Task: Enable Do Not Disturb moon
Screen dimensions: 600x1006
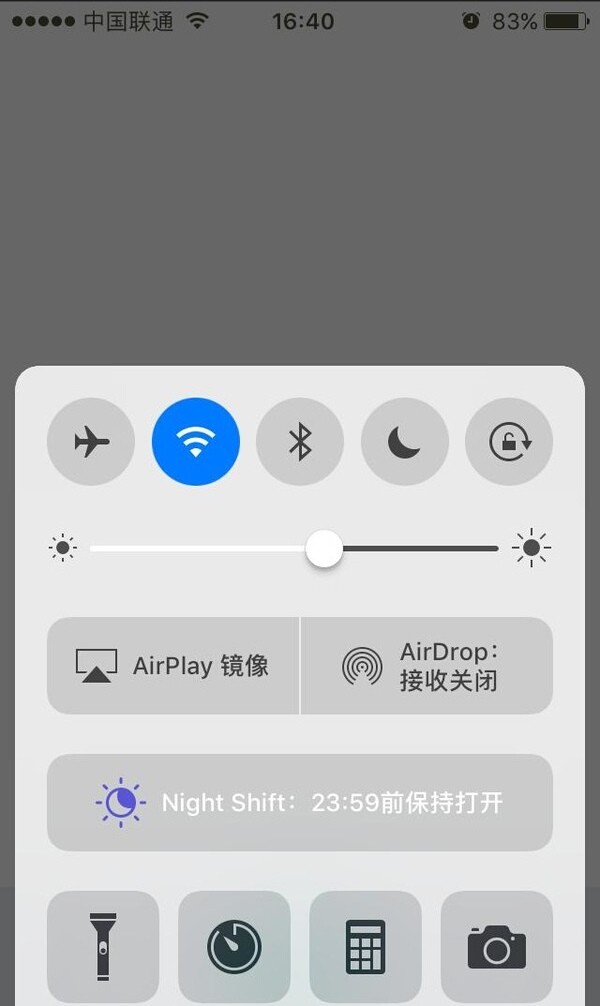Action: [404, 441]
